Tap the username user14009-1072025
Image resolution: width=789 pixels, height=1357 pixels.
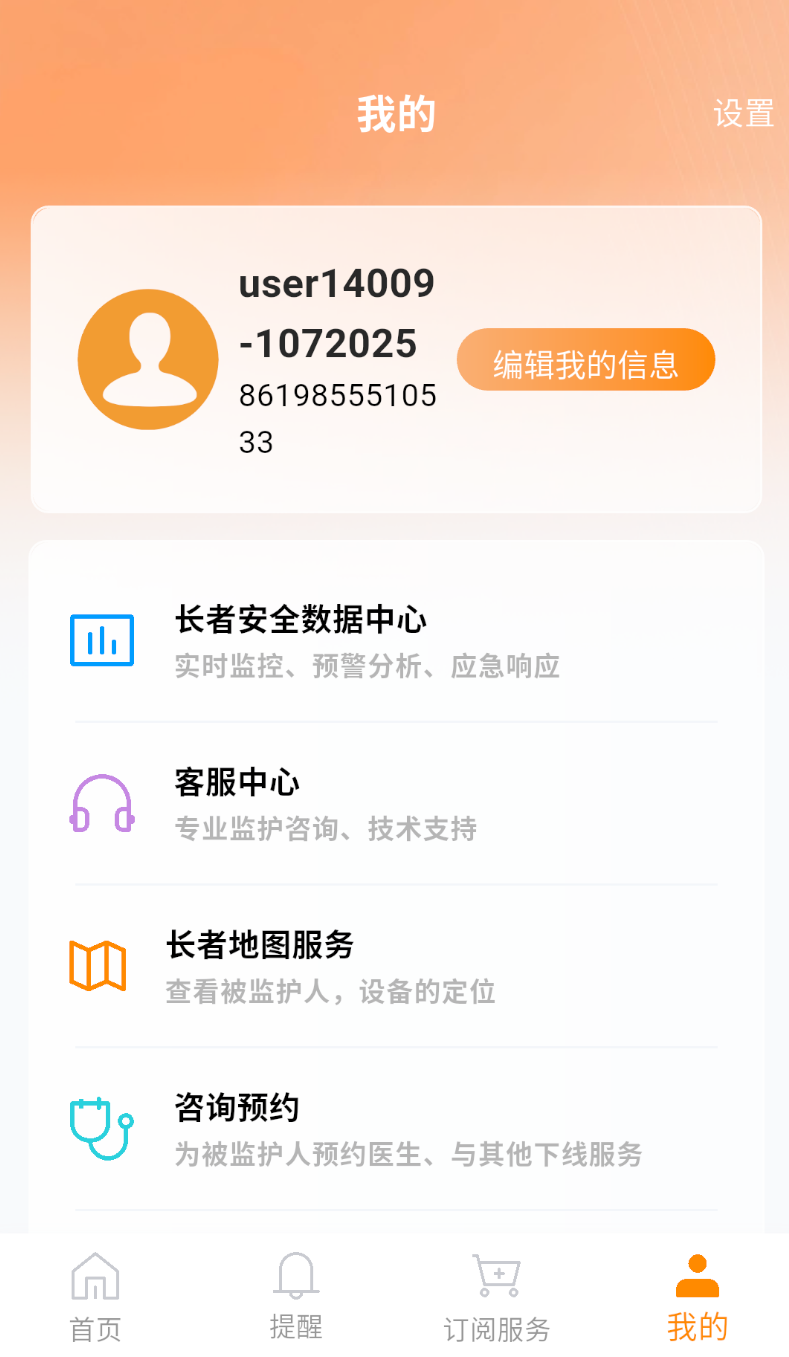335,313
